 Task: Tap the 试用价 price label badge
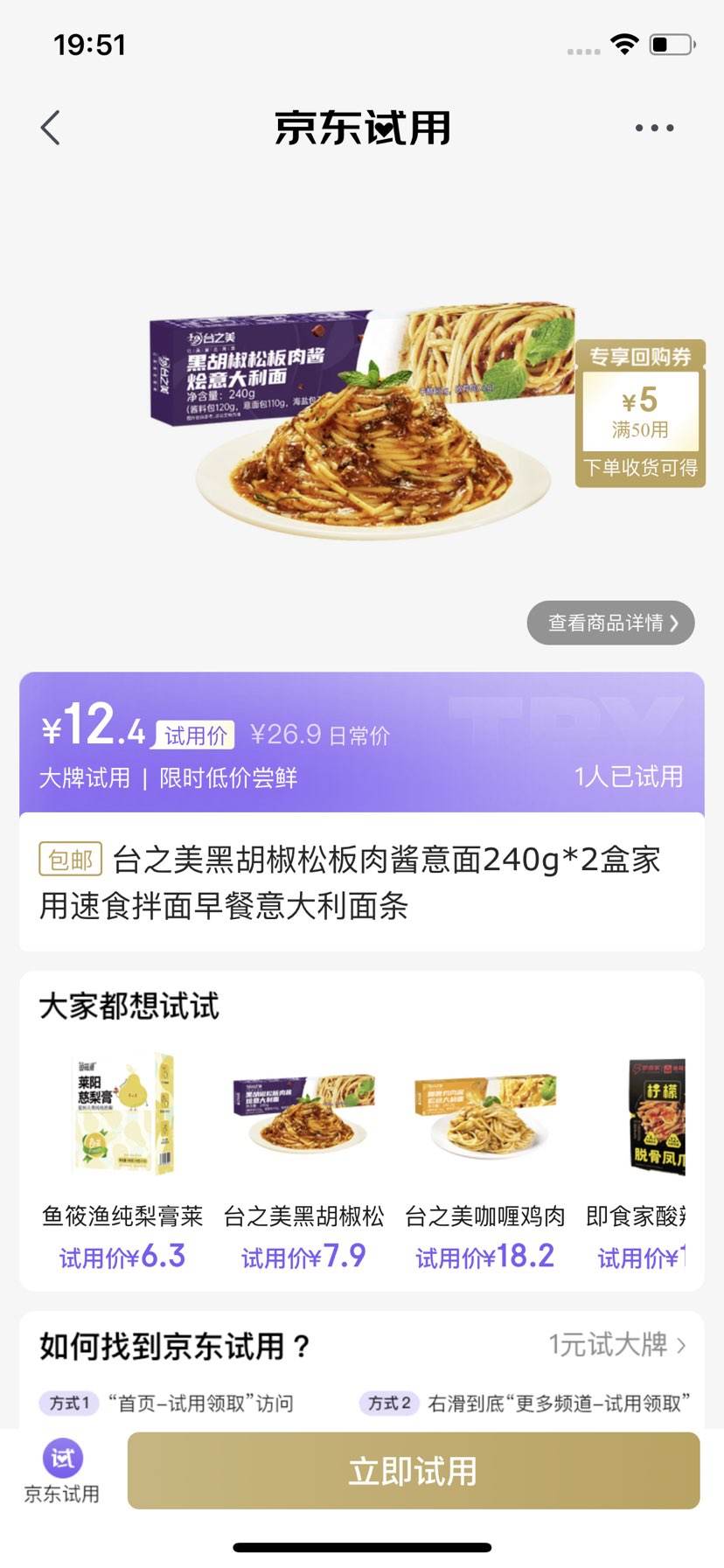pyautogui.click(x=193, y=735)
